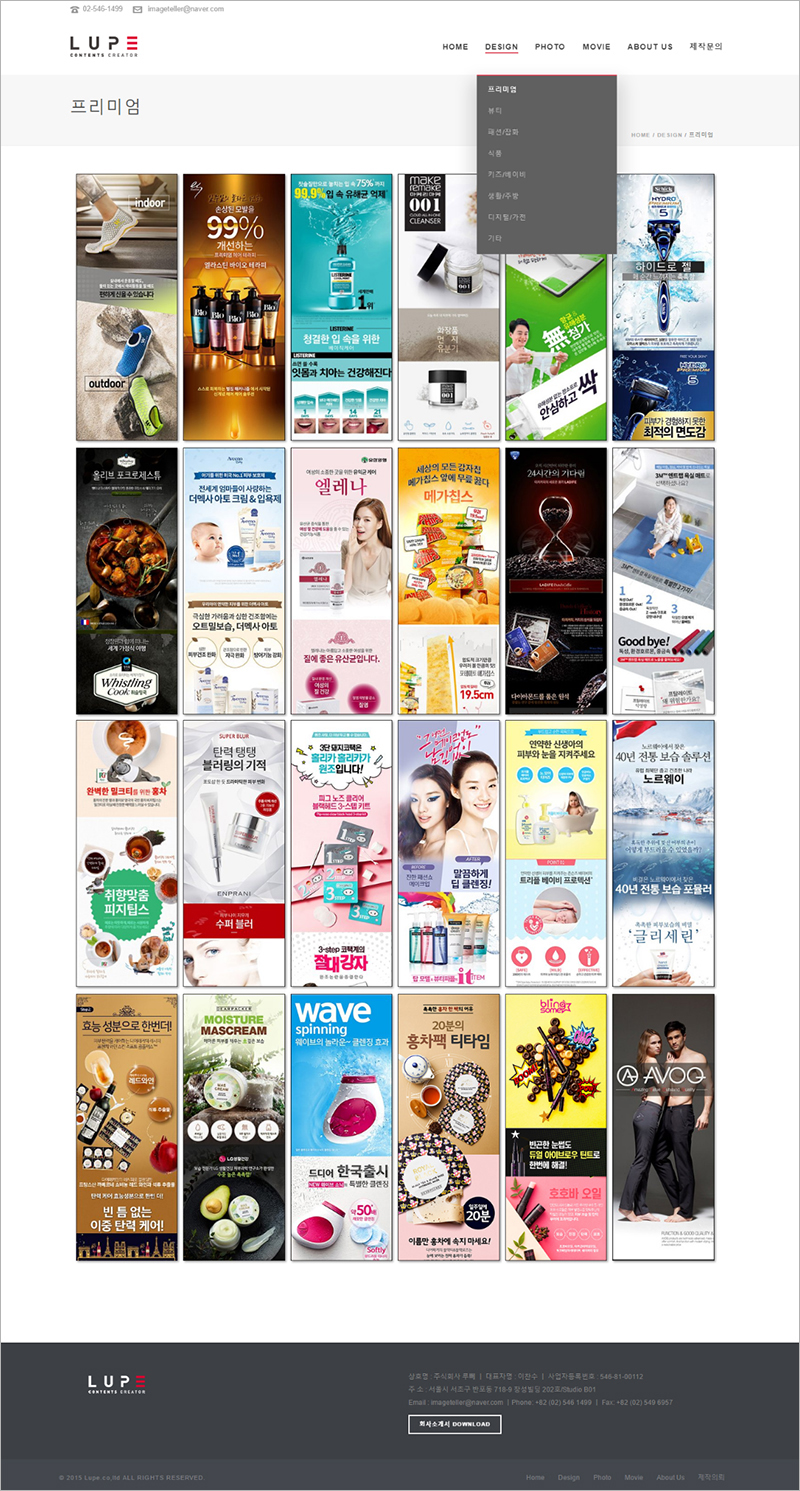
Task: Open the AVOC fashion thumbnail
Action: (x=663, y=1127)
